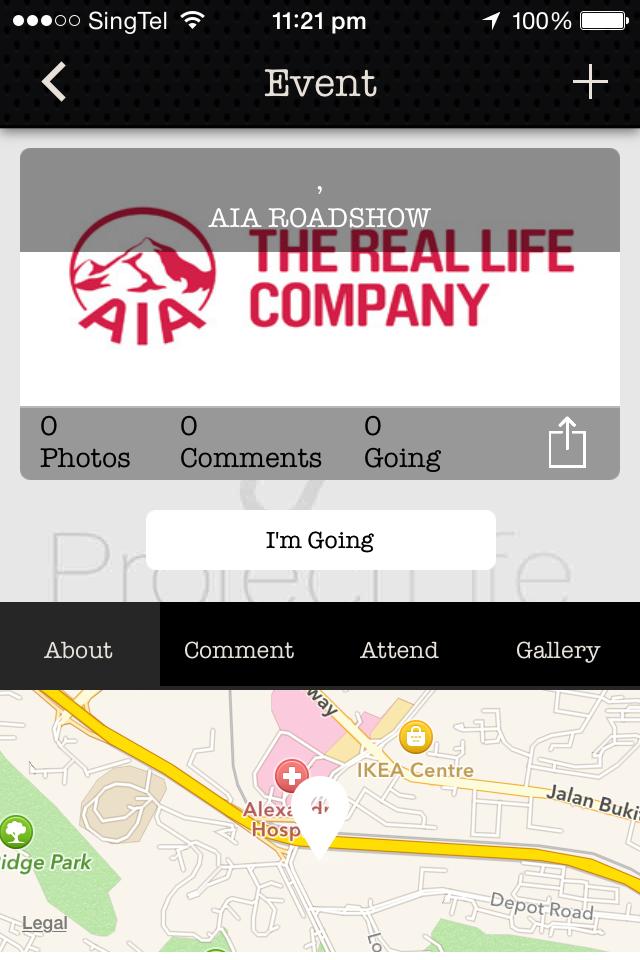Viewport: 640px width, 960px height.
Task: Tap the plus icon in the header
Action: click(590, 82)
